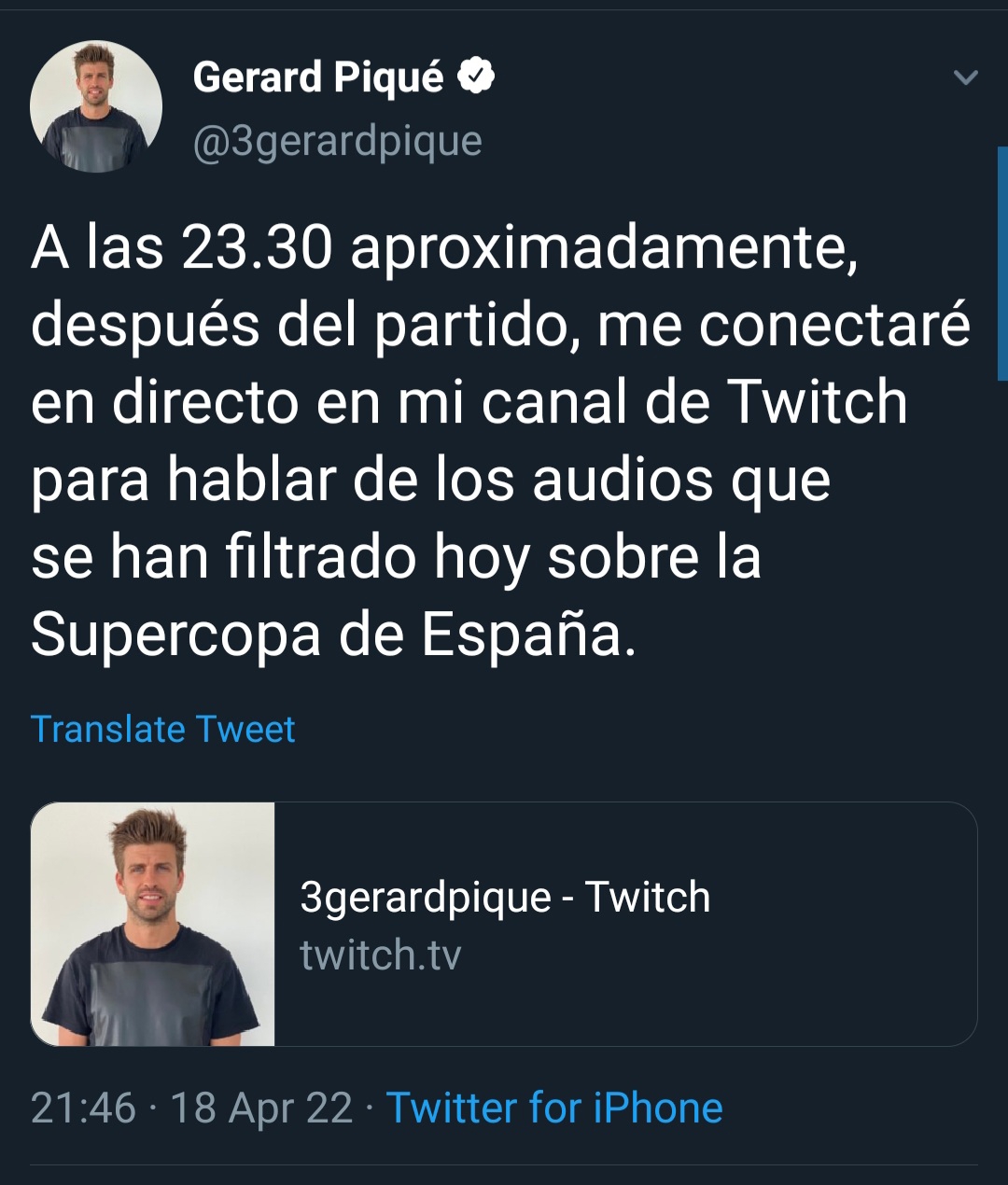Open Gerard Piqué's profile picture
Viewport: 1008px width, 1185px height.
96,105
